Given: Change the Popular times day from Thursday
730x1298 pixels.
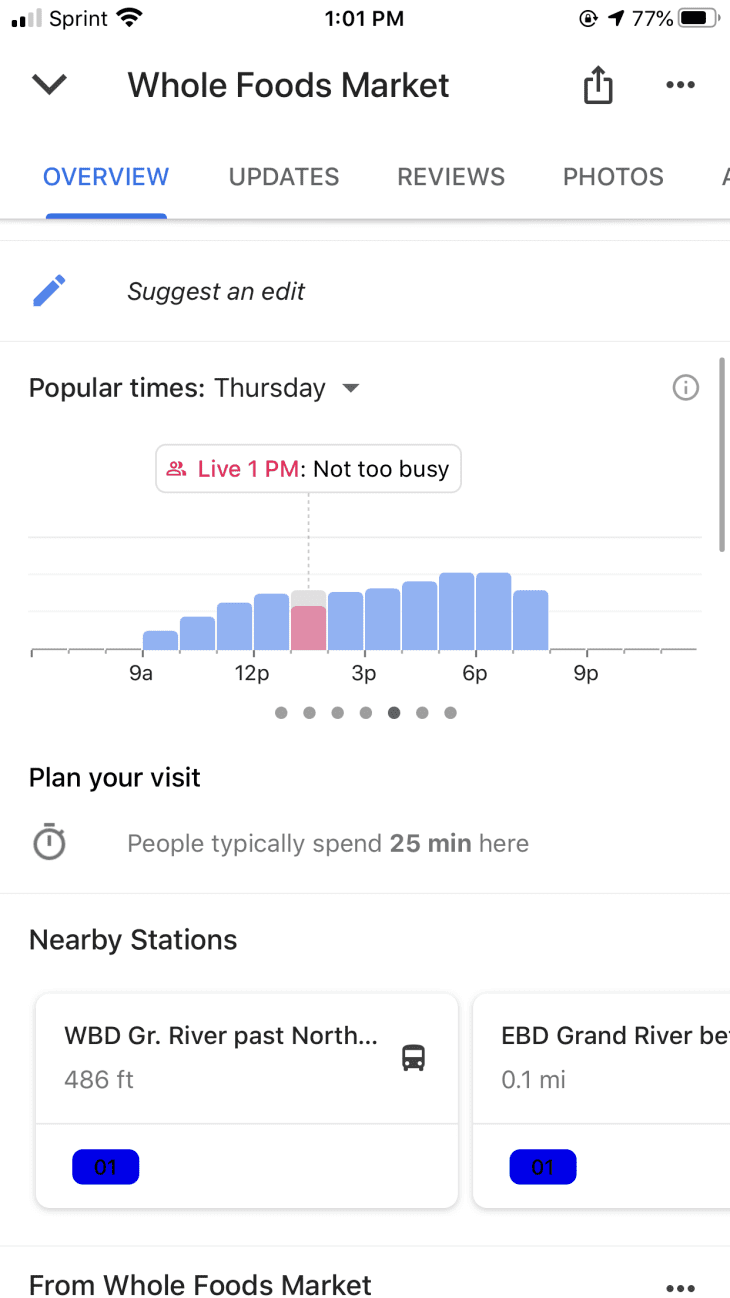Looking at the screenshot, I should [286, 388].
